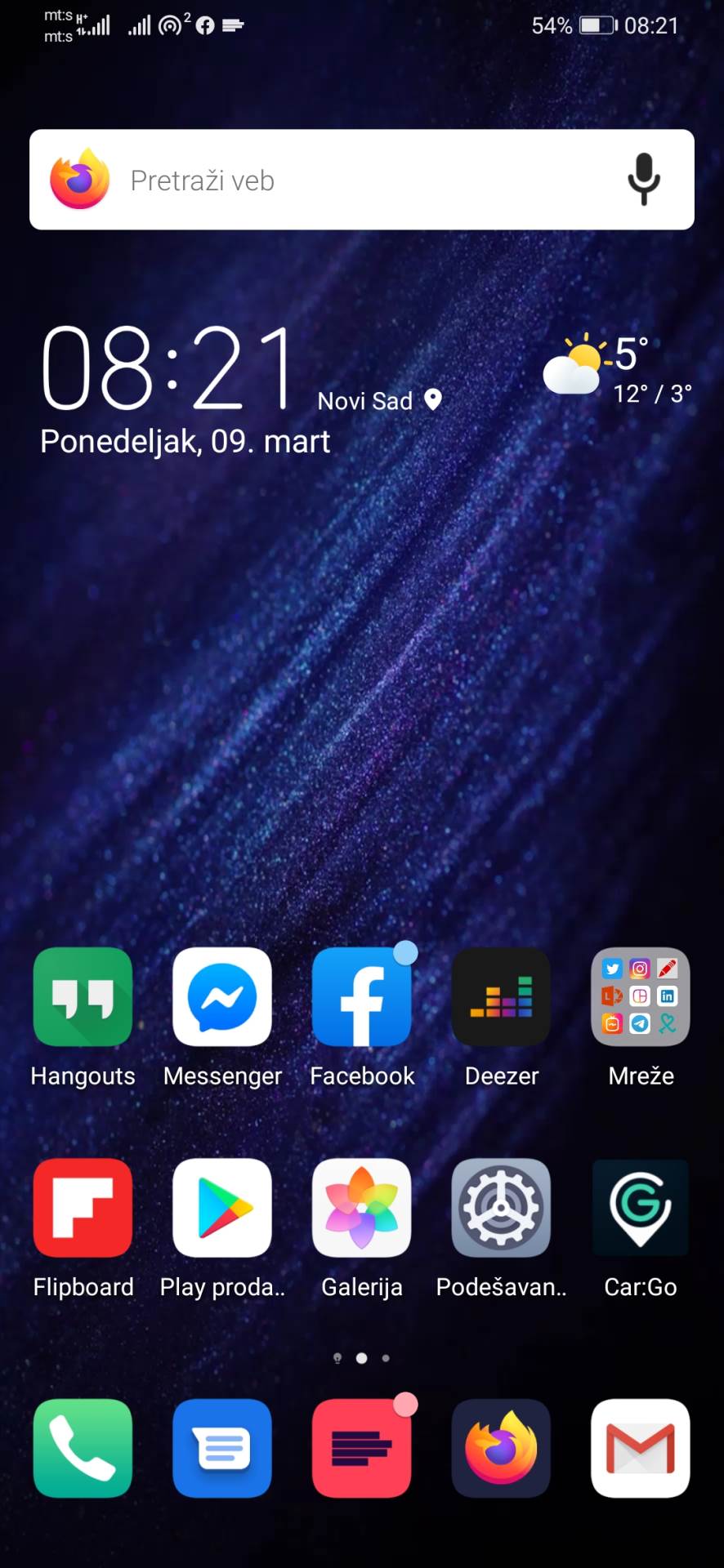724x1568 pixels.
Task: Launch the Firefox browser from the dock
Action: [x=501, y=1448]
